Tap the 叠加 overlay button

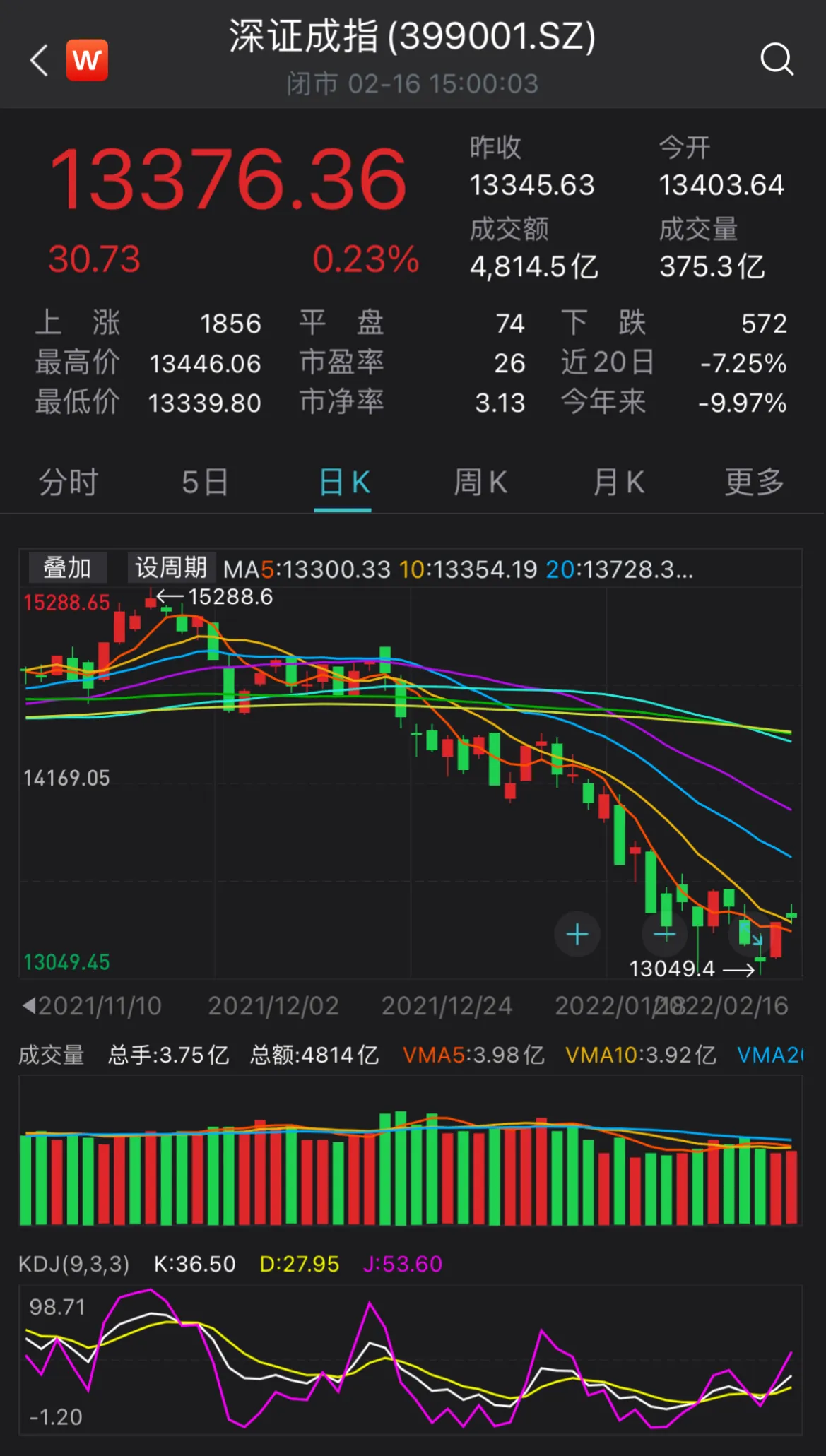67,568
